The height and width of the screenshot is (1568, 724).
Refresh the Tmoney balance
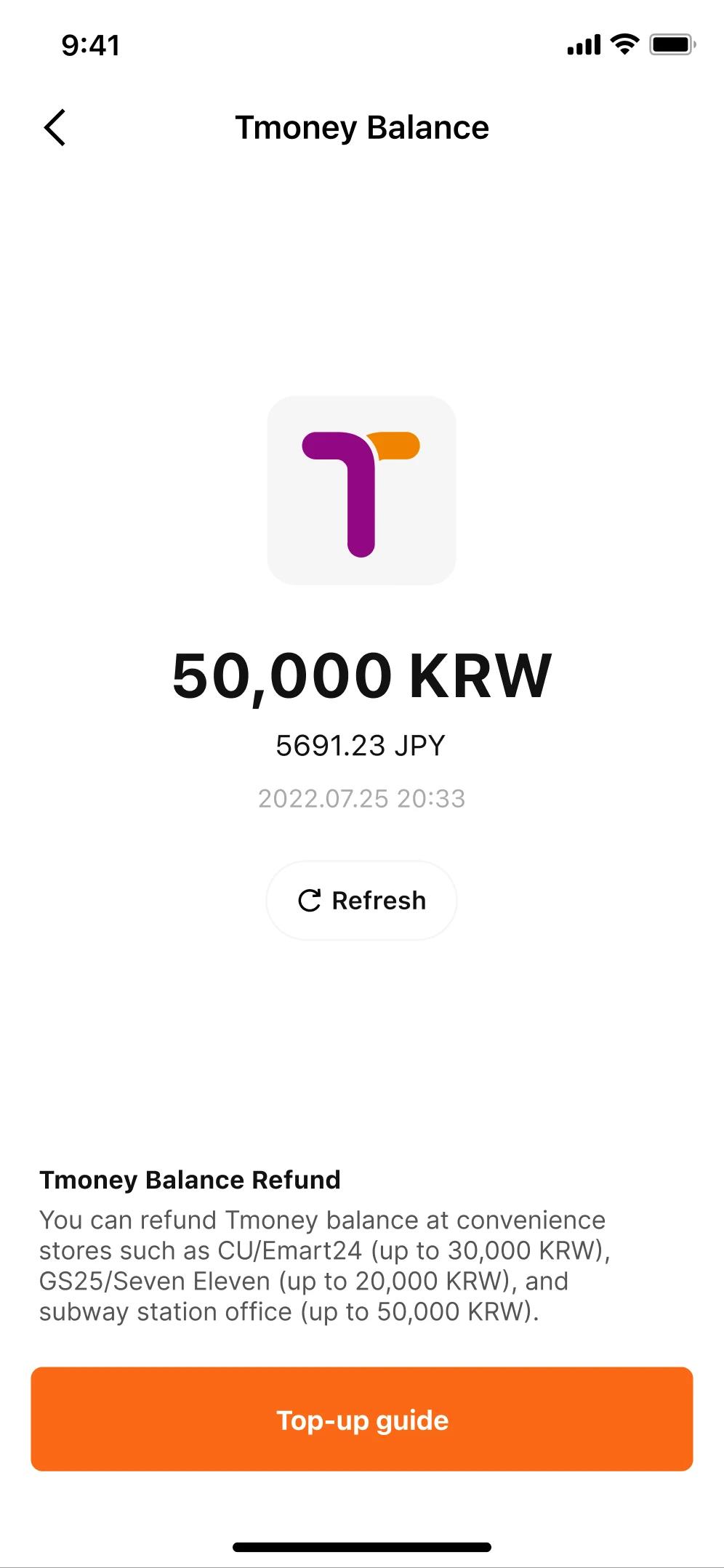pyautogui.click(x=361, y=900)
